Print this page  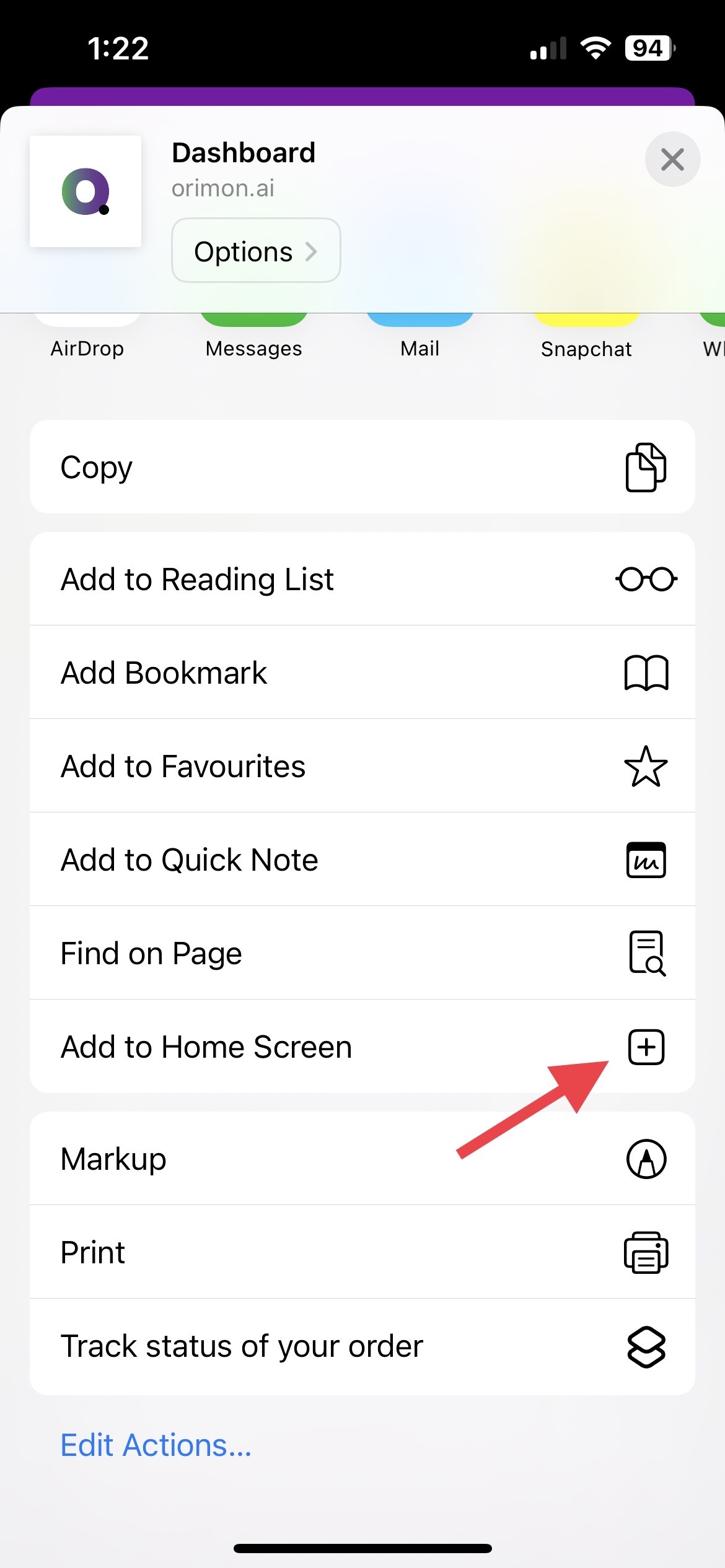362,1252
